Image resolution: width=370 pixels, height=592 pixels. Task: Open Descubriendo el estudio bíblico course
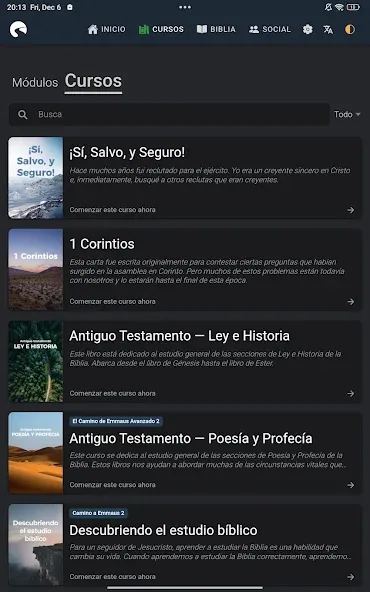click(x=185, y=545)
